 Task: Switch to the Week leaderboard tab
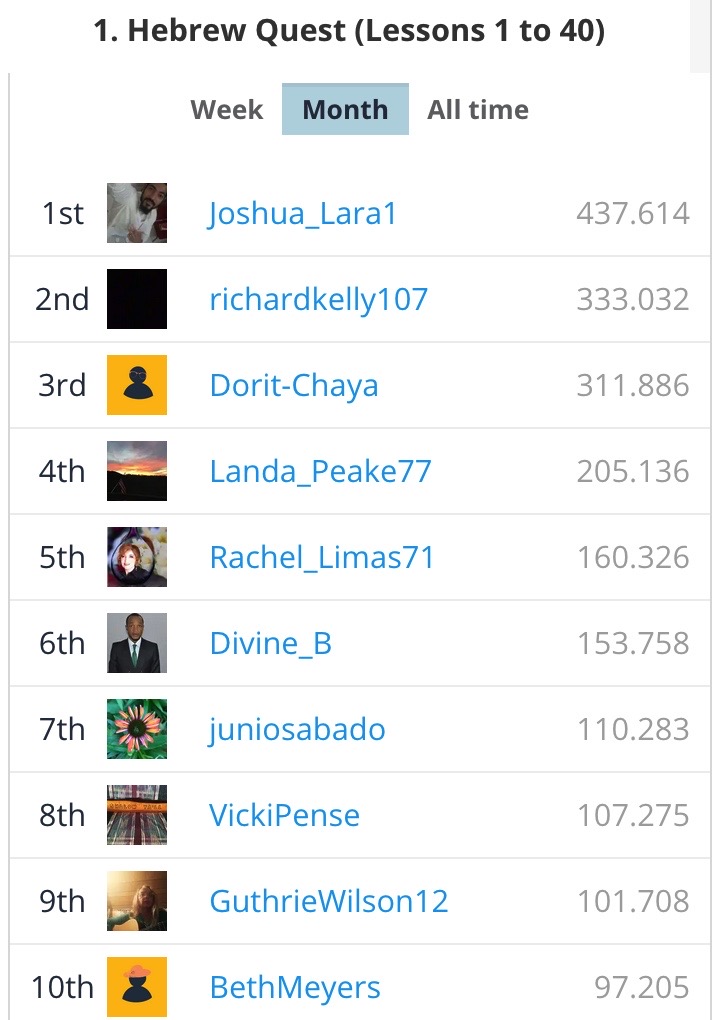tap(226, 109)
